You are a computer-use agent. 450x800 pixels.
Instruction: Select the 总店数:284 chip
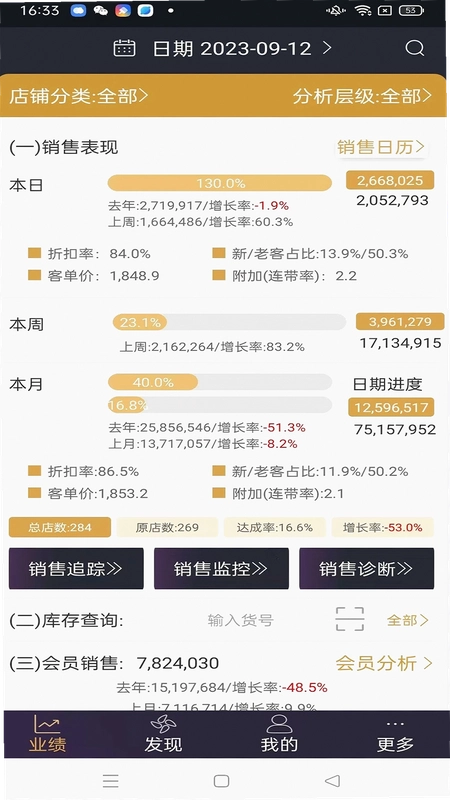(60, 528)
